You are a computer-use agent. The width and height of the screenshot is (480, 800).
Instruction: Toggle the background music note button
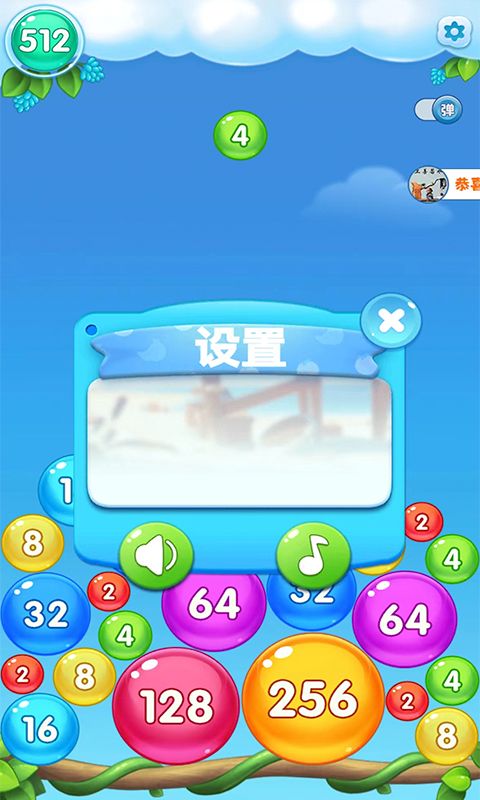[313, 556]
